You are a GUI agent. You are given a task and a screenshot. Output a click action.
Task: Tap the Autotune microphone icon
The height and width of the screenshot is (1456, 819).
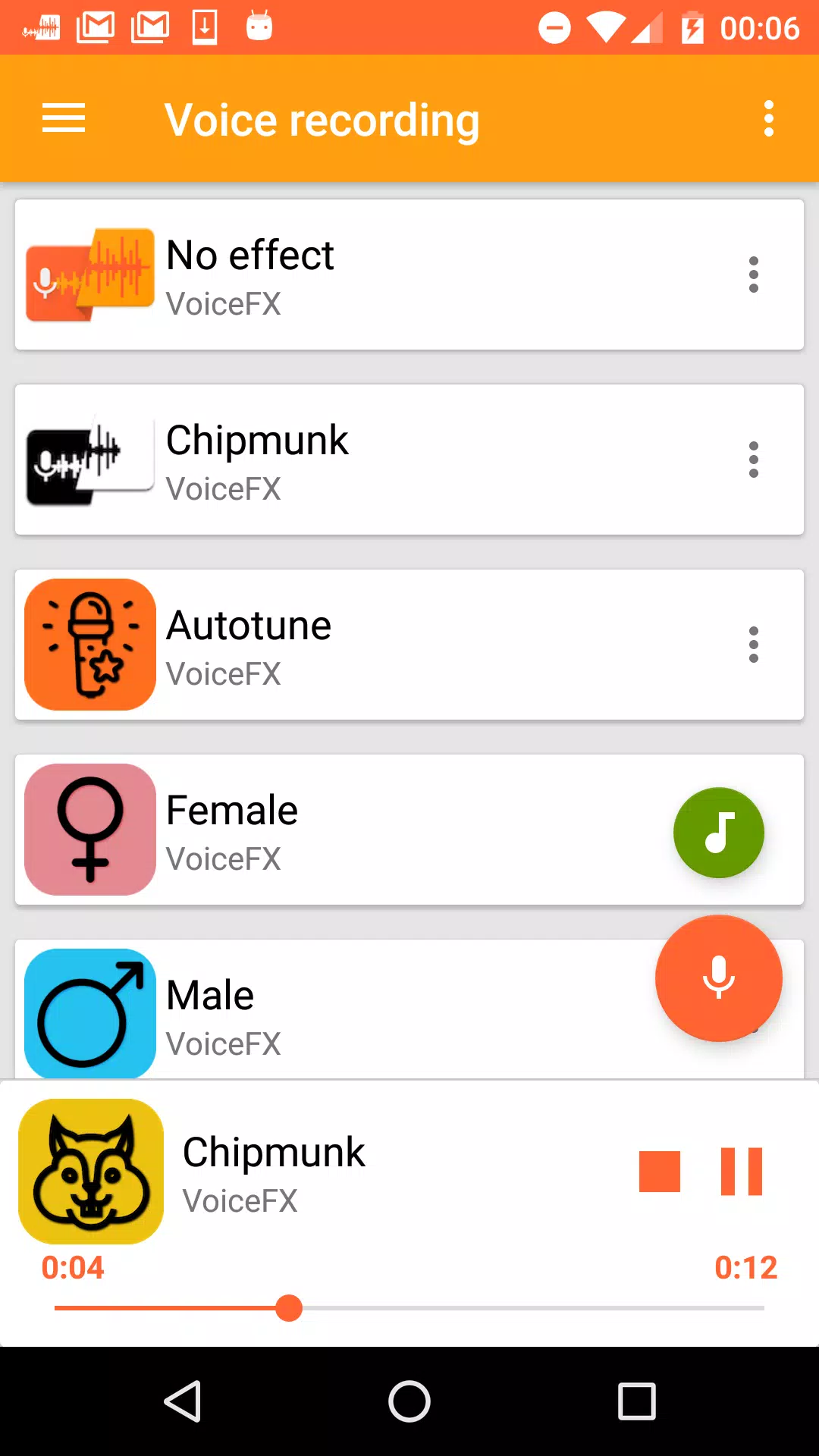(x=89, y=644)
